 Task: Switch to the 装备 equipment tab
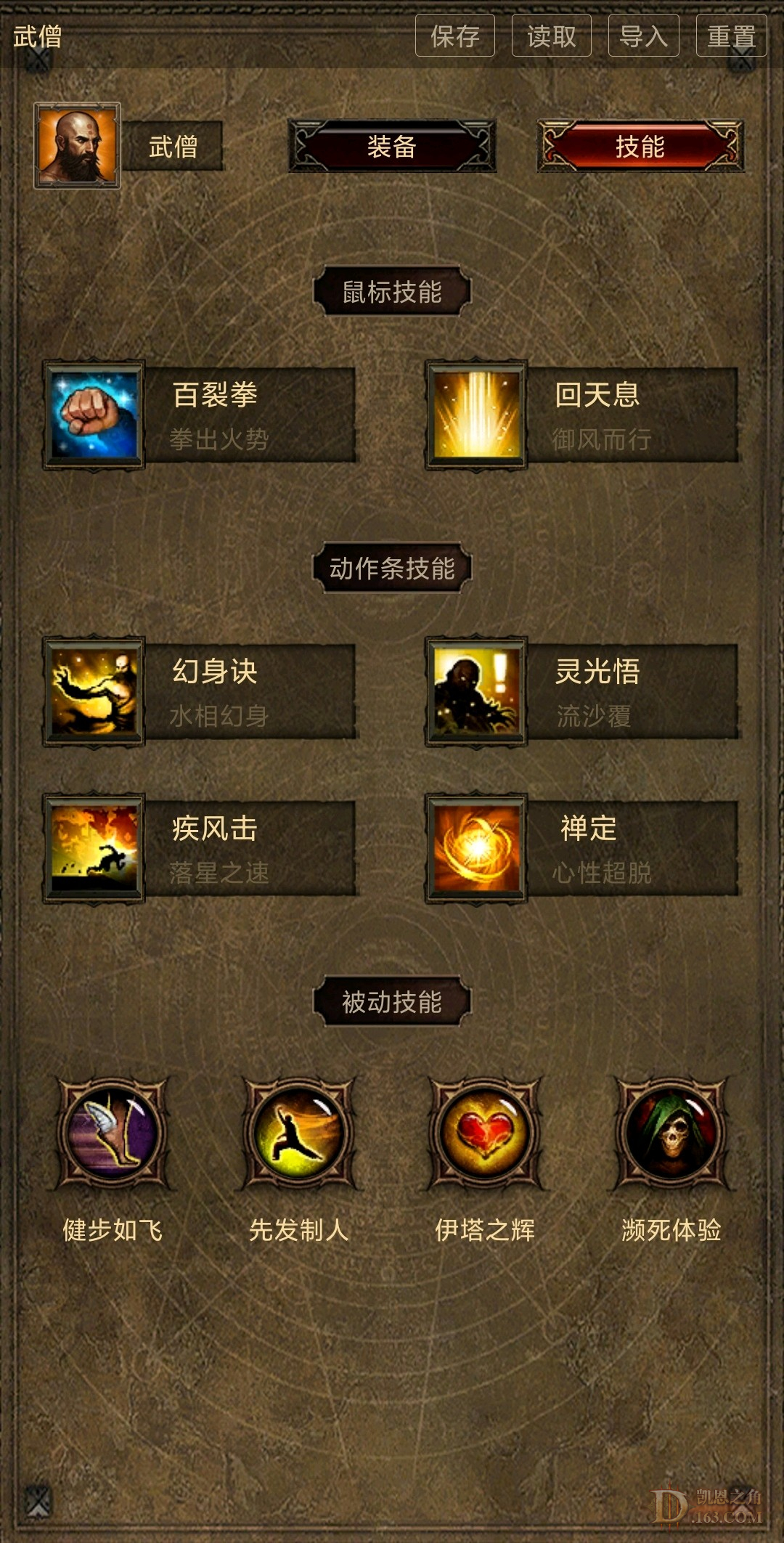point(392,147)
